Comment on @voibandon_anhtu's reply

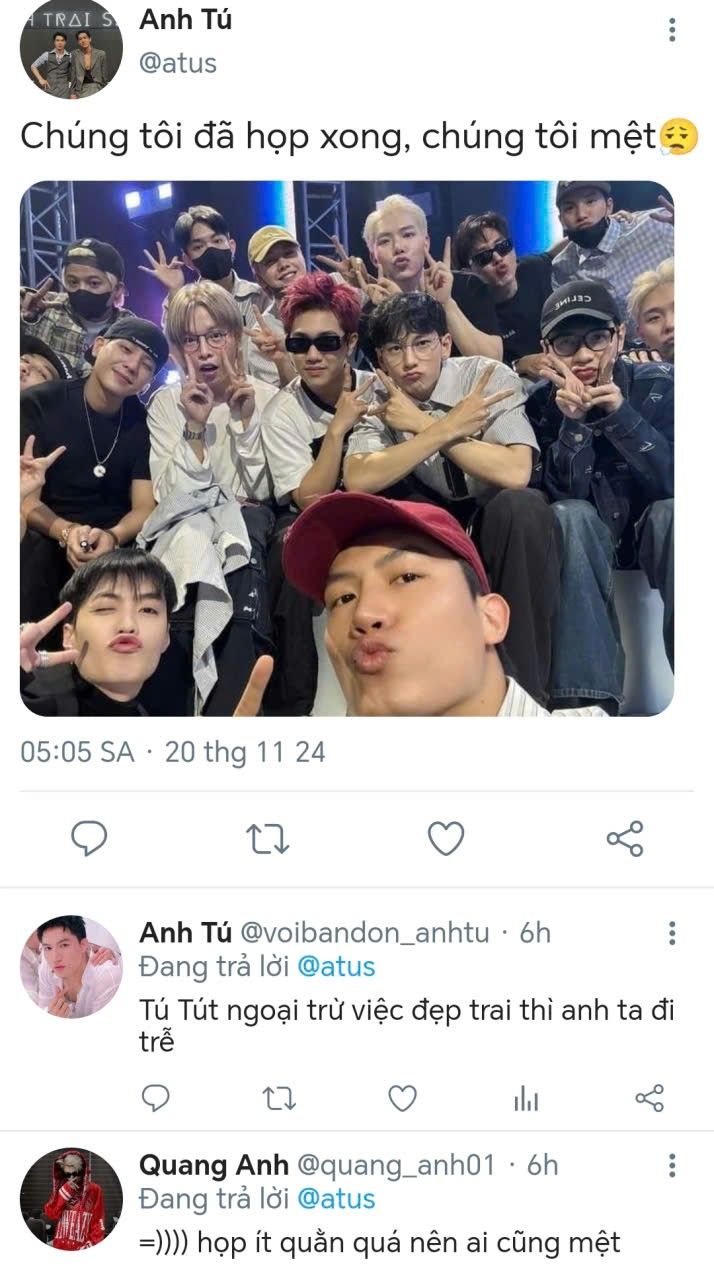coord(155,1098)
